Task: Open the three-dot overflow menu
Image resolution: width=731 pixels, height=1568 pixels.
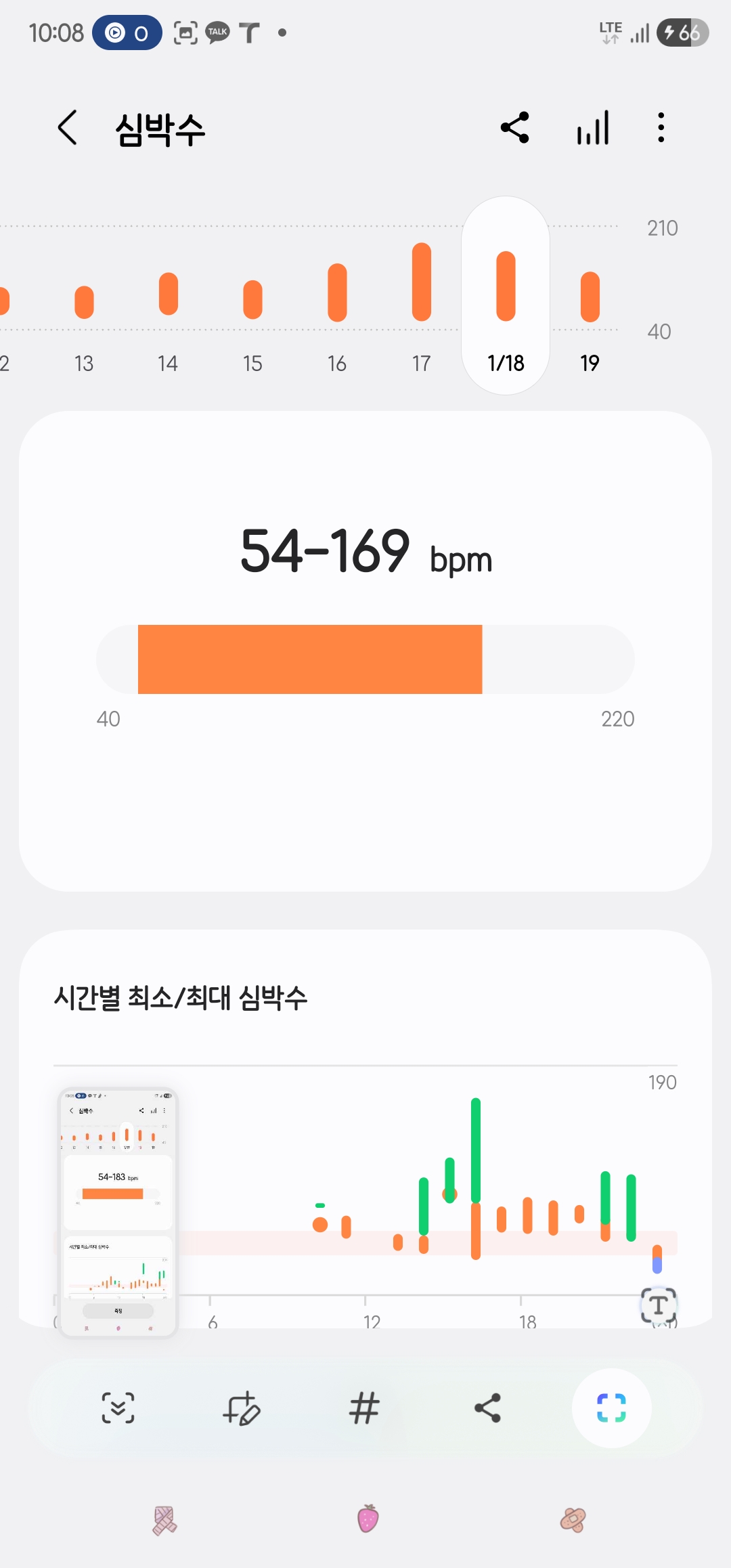Action: click(x=661, y=128)
